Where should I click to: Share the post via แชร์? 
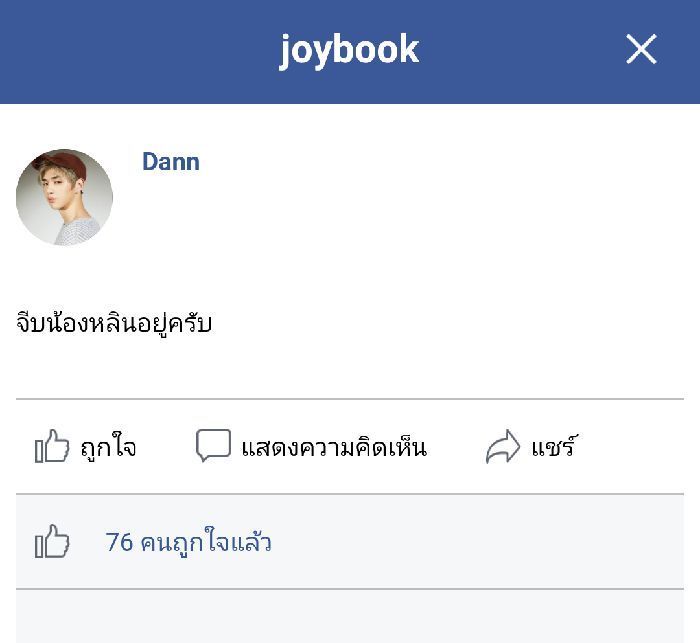coord(531,447)
